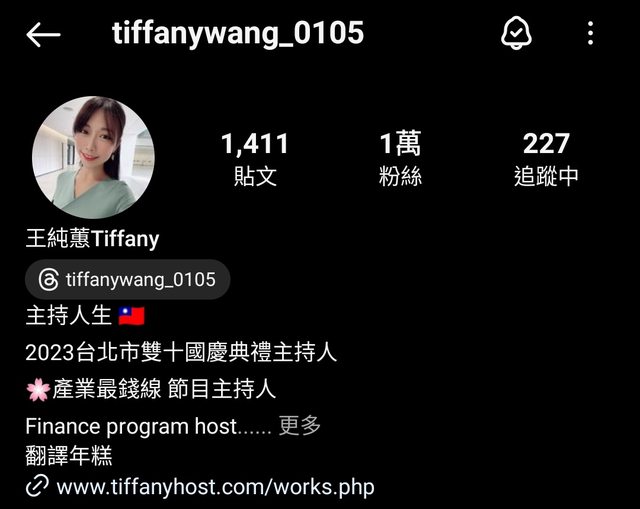Open the www.tiffanyhost.com/works.php link
The width and height of the screenshot is (640, 509).
pos(214,487)
